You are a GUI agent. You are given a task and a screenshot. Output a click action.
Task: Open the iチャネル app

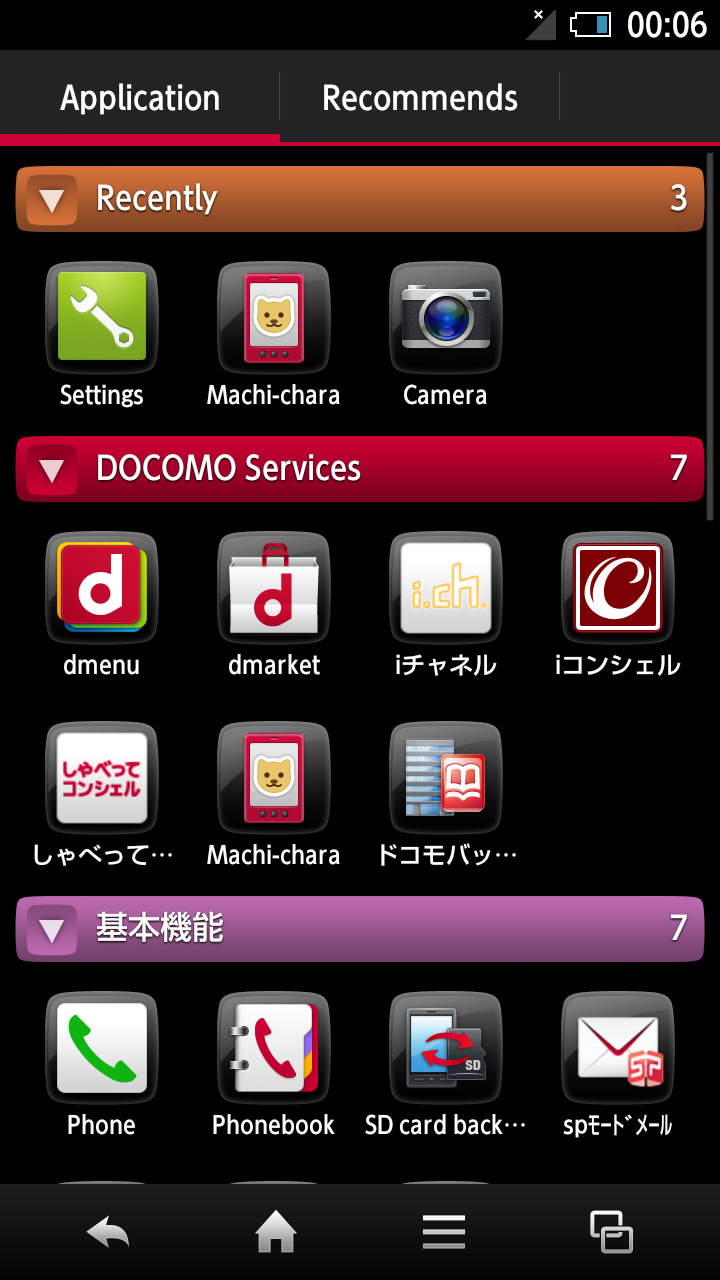point(445,588)
